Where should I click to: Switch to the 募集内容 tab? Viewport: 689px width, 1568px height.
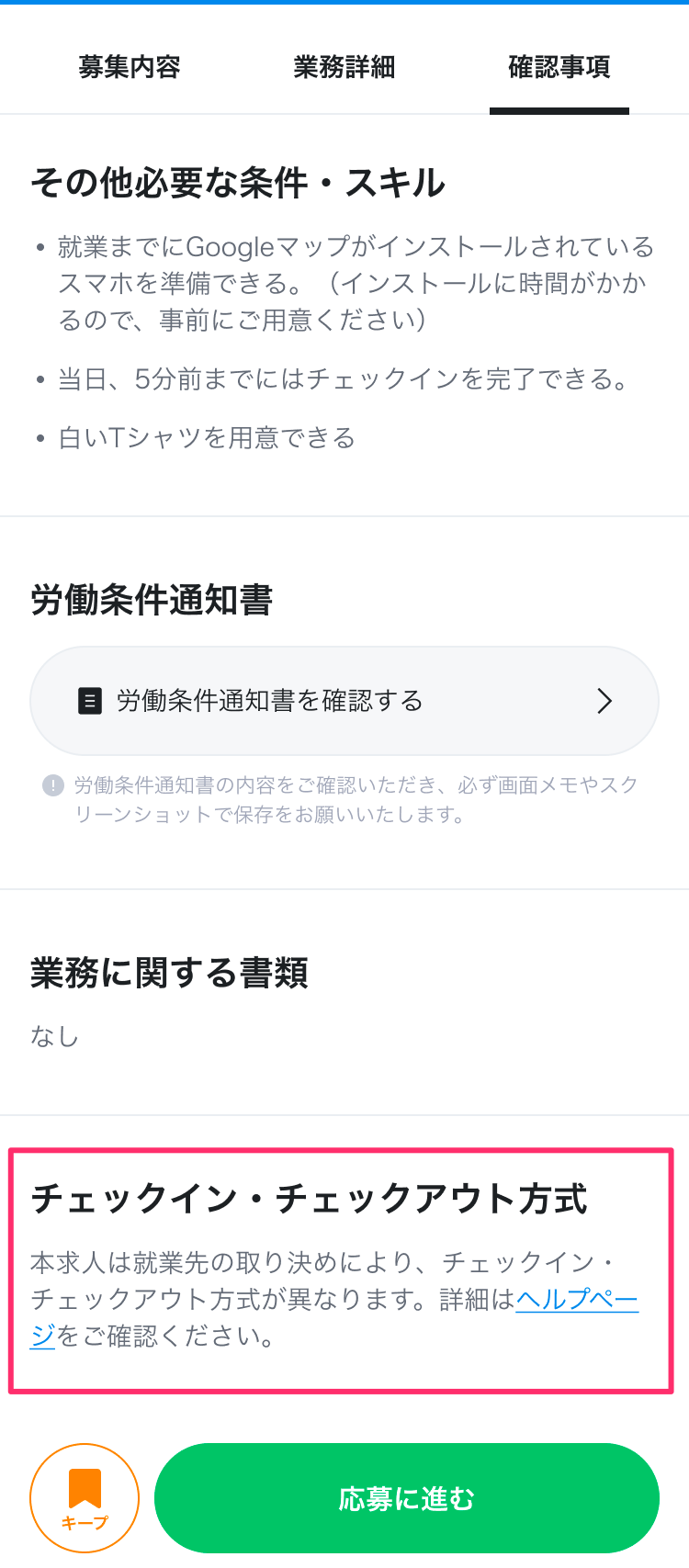[x=130, y=67]
